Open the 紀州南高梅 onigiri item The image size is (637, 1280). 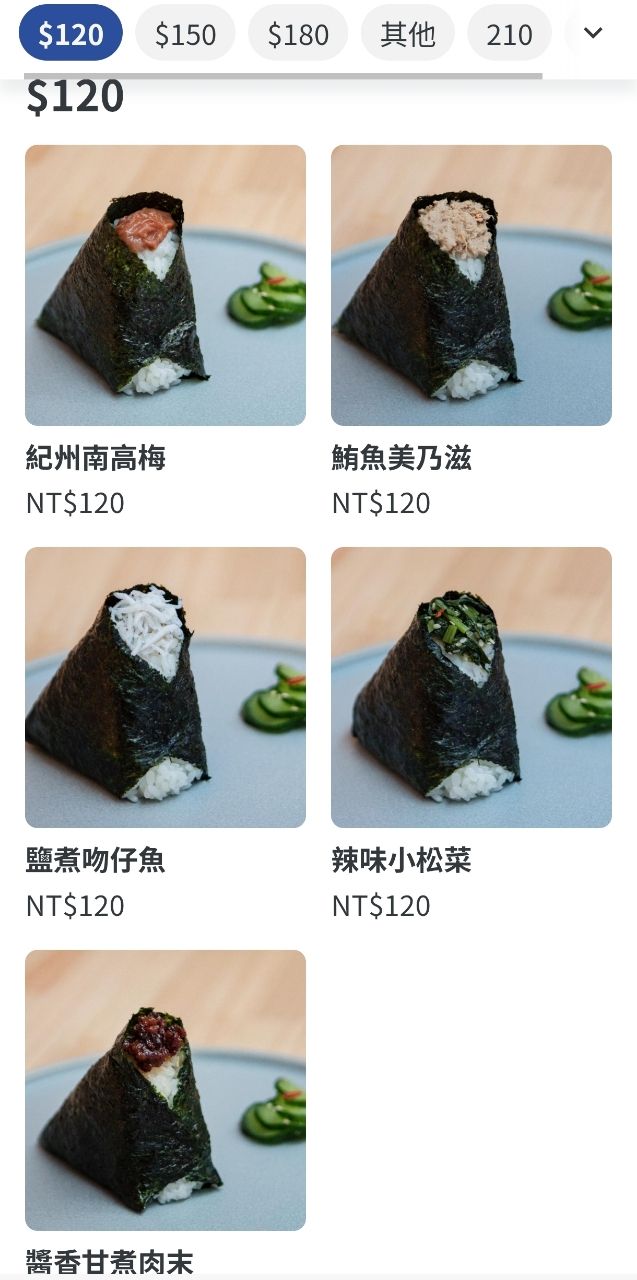coord(165,286)
